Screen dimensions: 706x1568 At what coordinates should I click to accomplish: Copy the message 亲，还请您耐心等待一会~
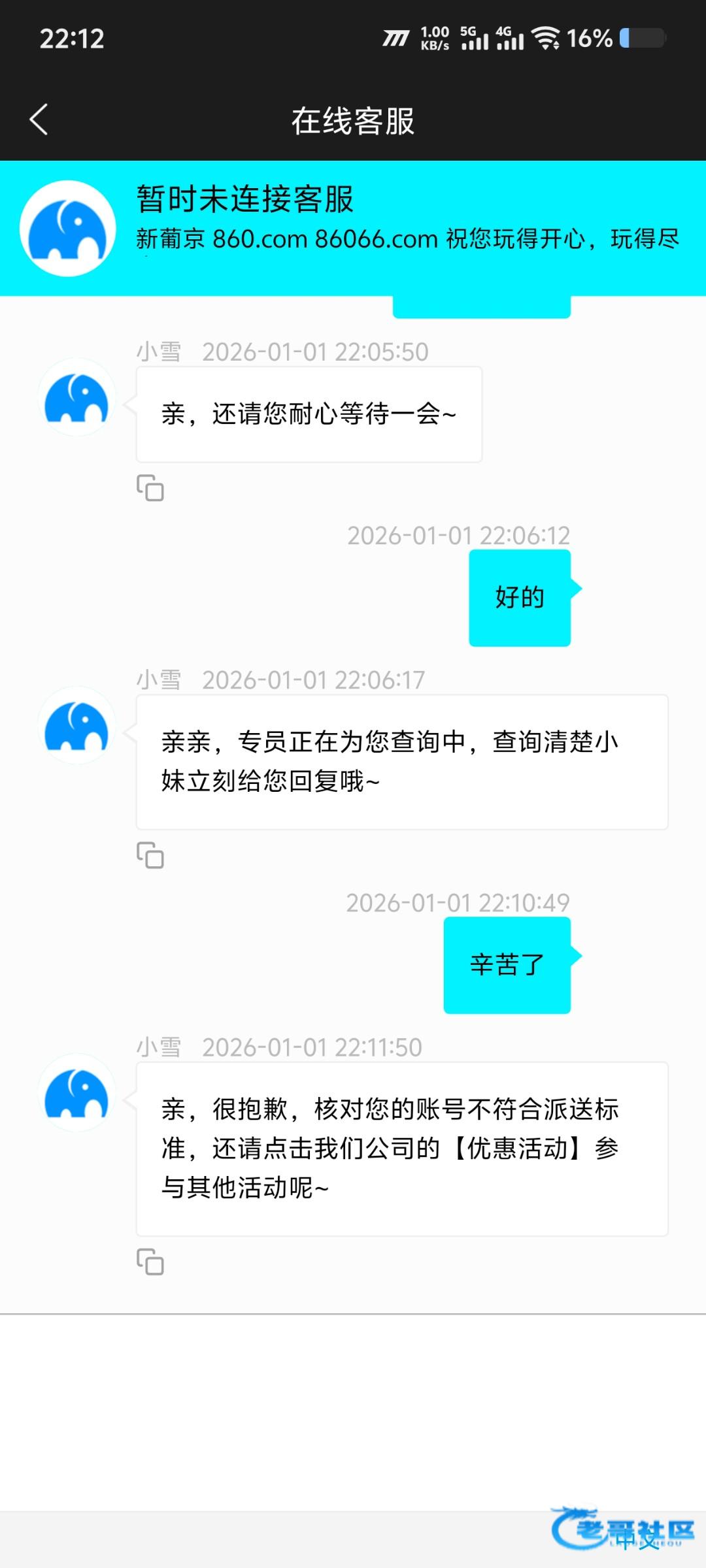click(x=150, y=488)
